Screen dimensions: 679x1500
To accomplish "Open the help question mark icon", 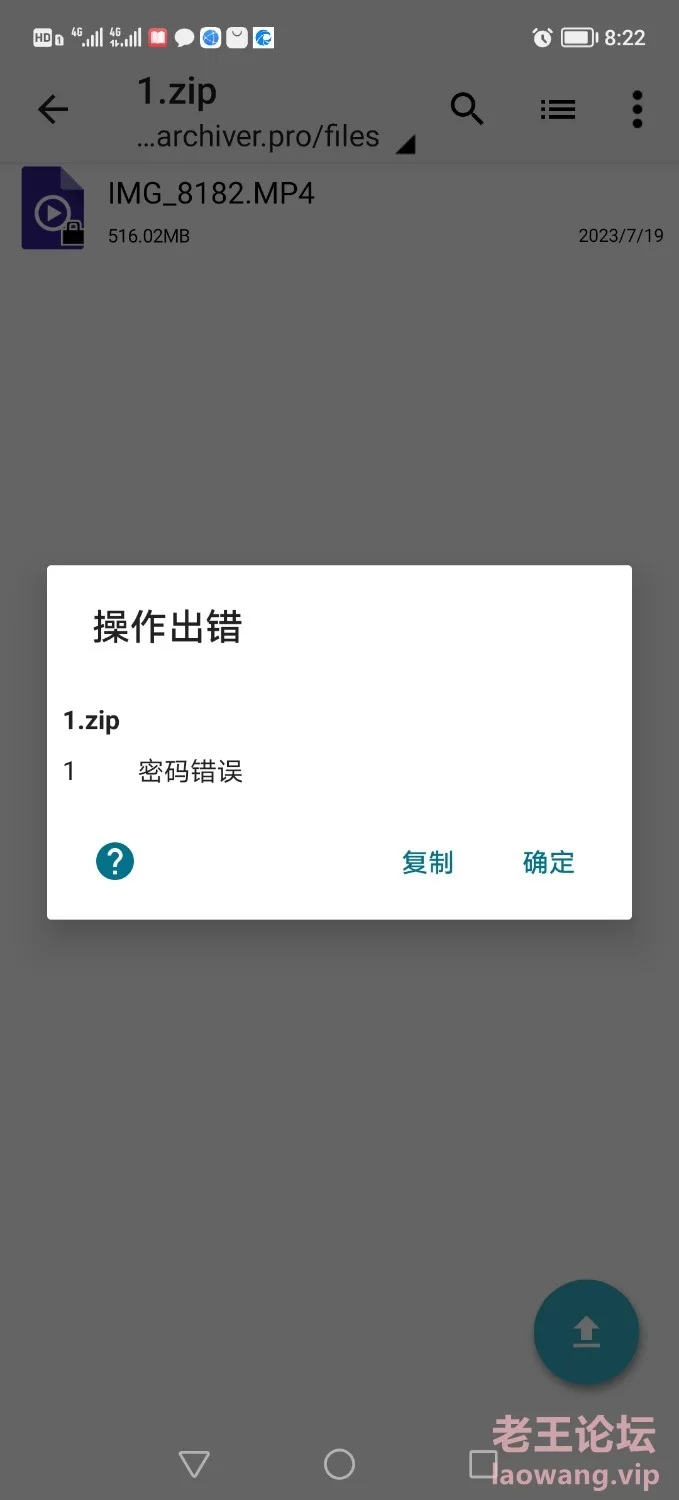I will pyautogui.click(x=115, y=861).
